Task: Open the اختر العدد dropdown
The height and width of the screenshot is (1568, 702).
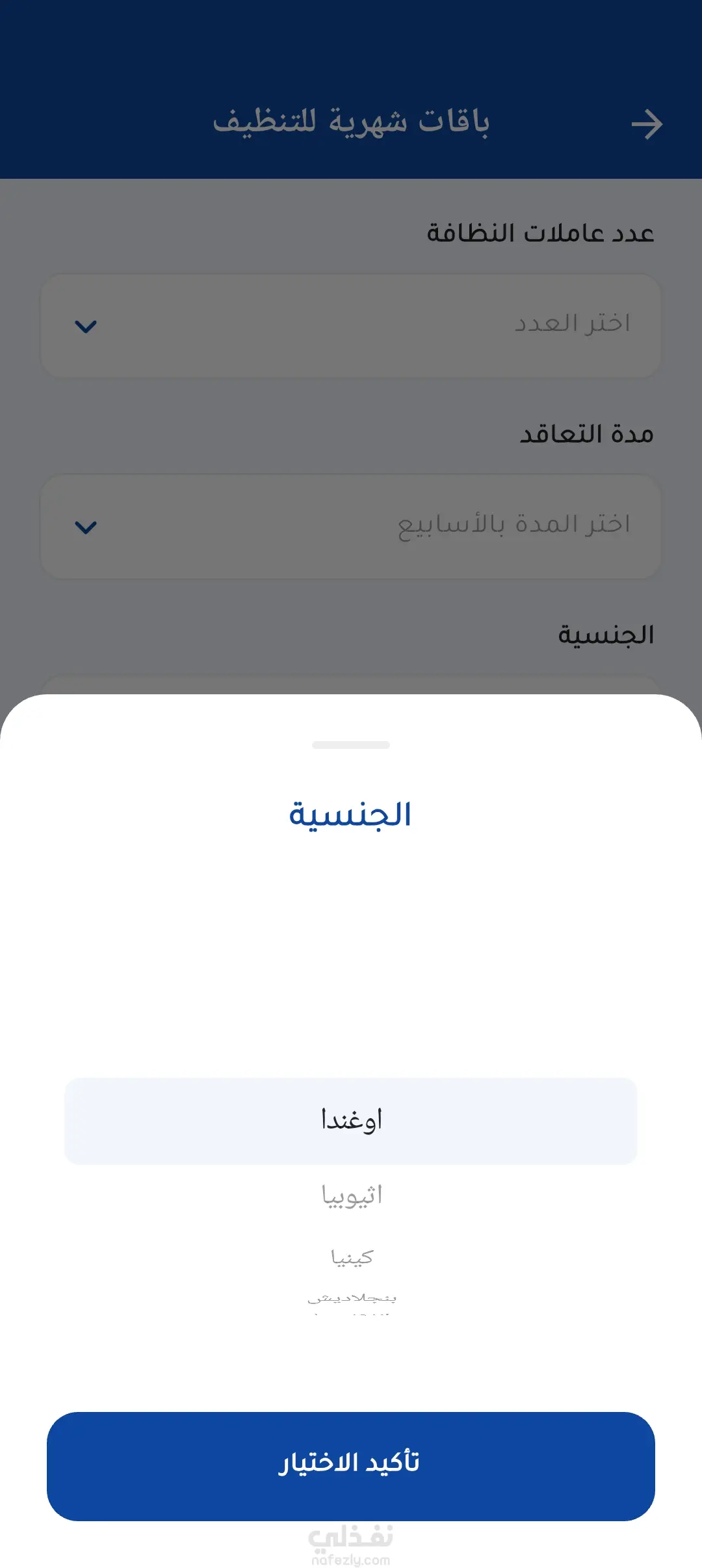Action: point(351,326)
